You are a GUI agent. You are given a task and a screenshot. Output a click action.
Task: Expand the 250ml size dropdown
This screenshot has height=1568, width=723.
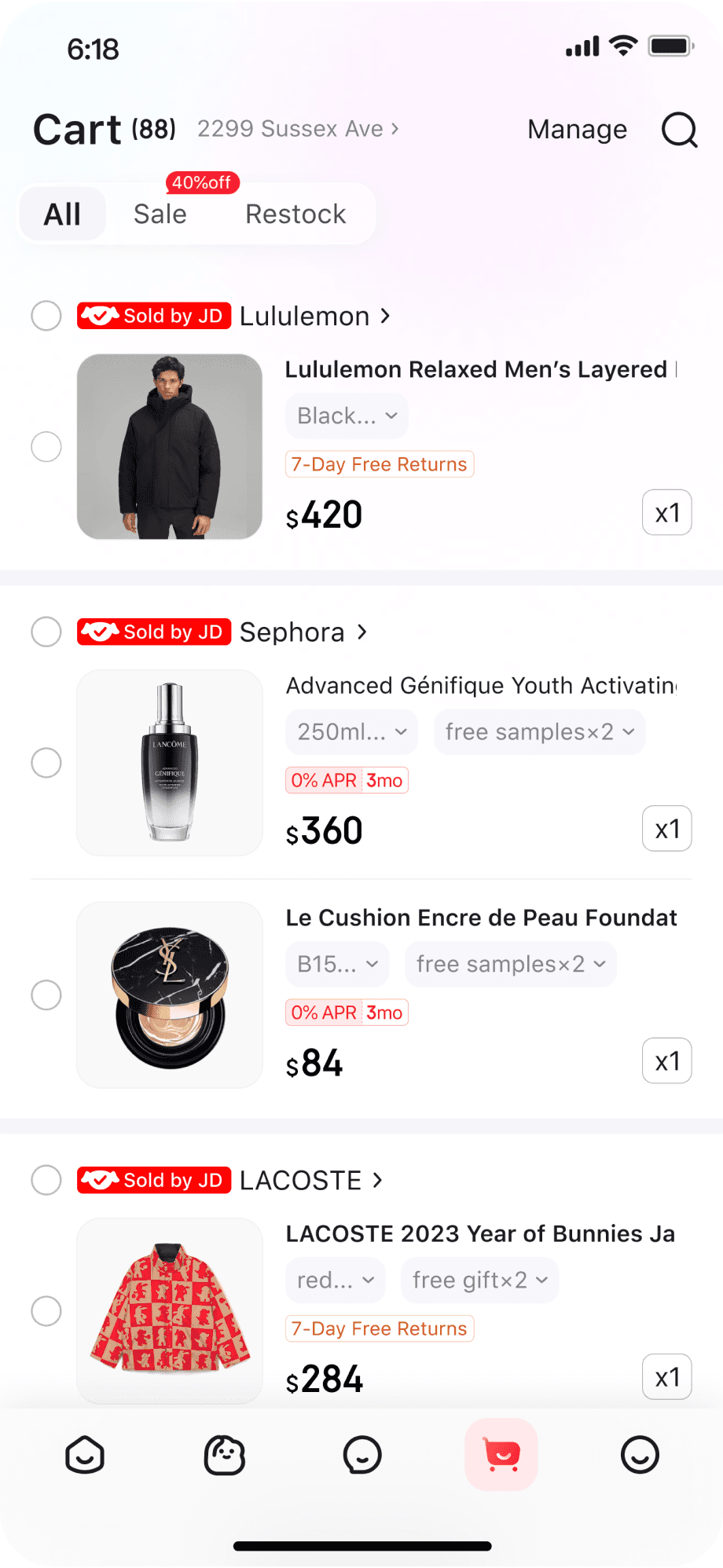351,732
